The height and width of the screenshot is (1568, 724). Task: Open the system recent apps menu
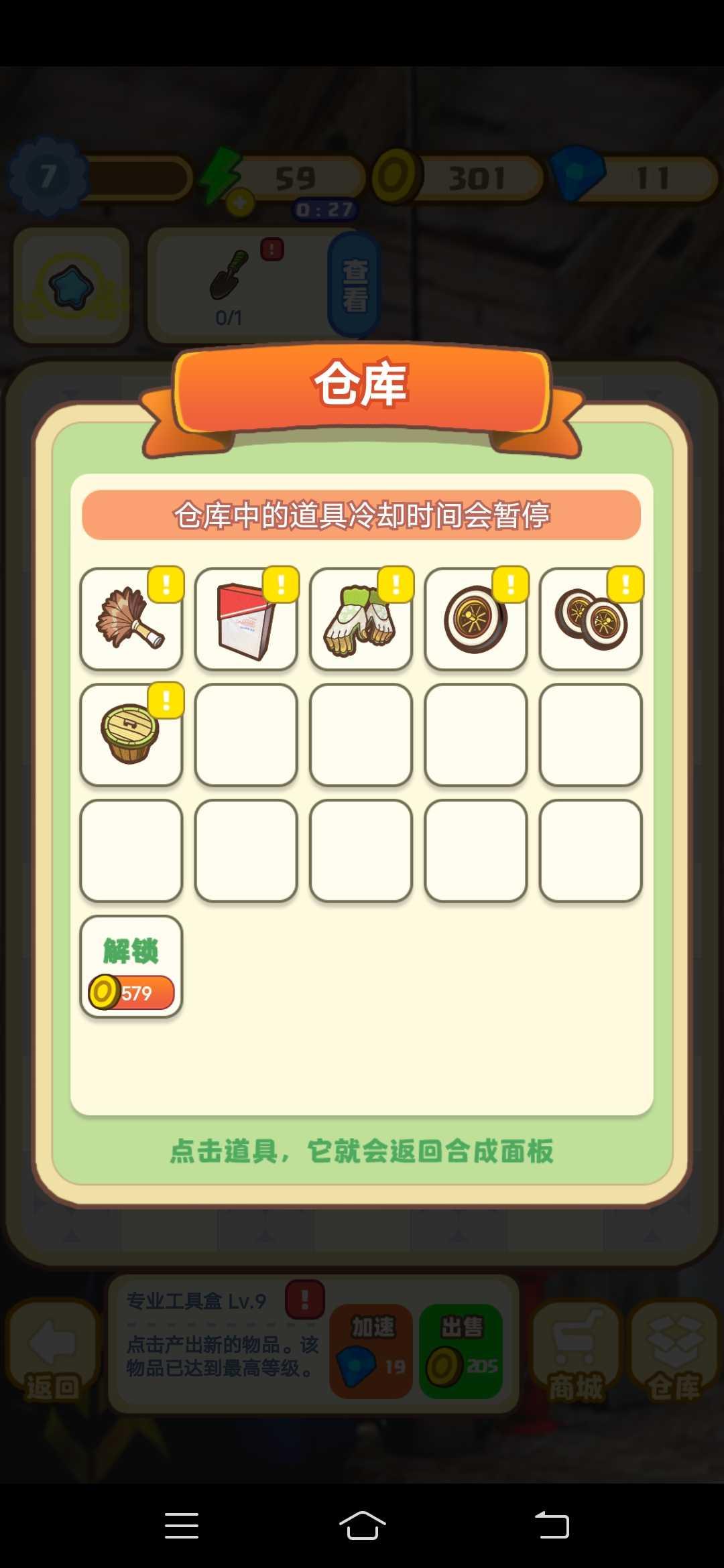pos(182,1526)
